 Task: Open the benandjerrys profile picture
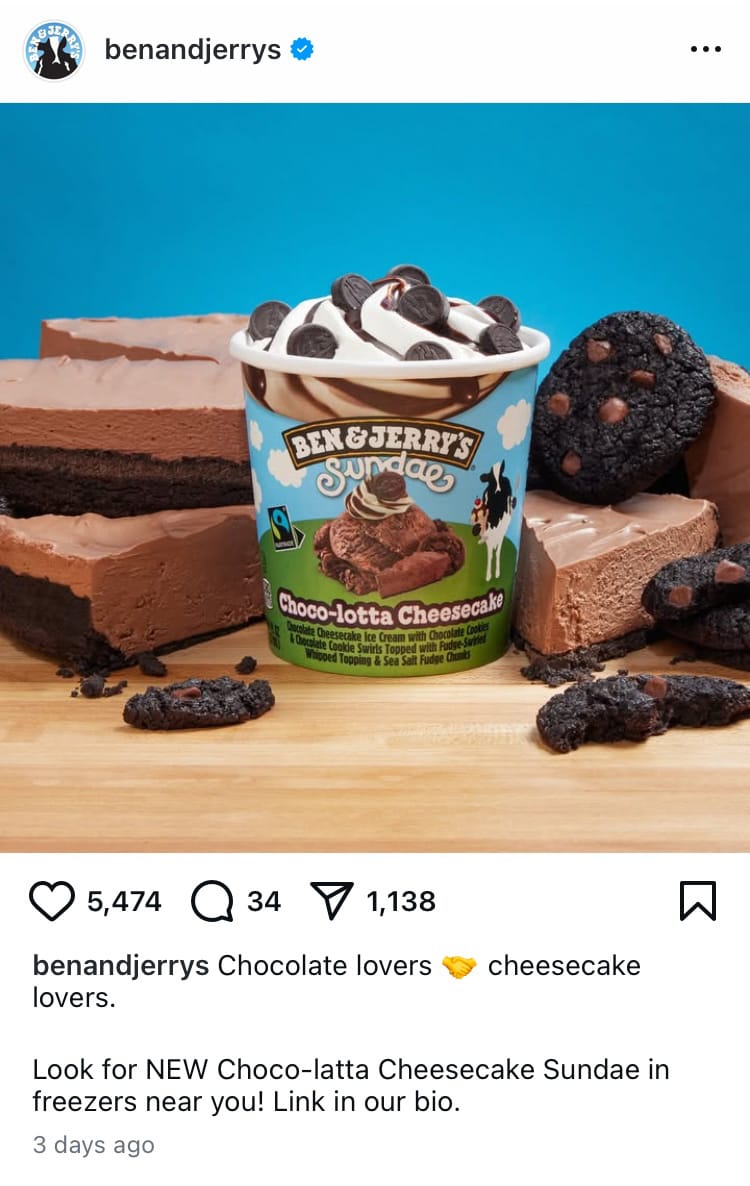[53, 50]
